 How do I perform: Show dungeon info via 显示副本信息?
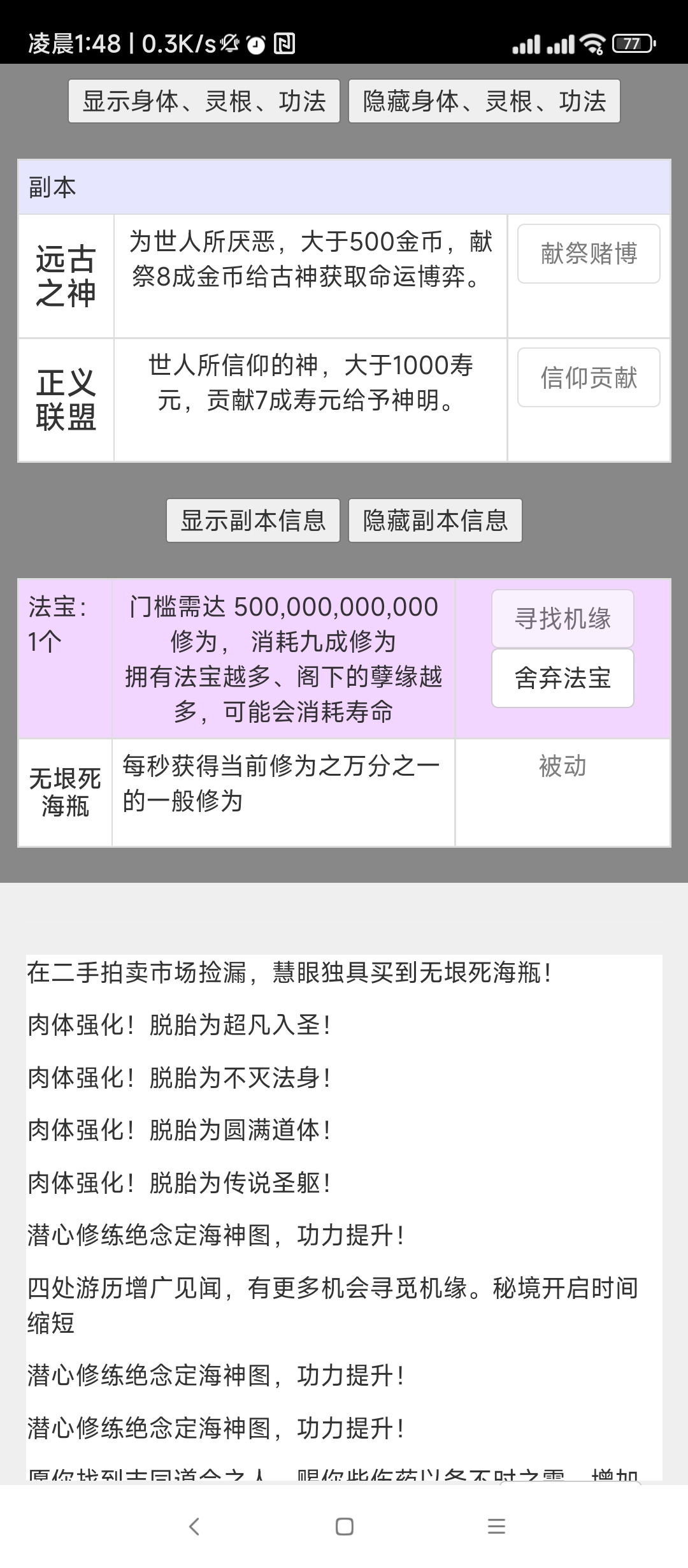253,520
